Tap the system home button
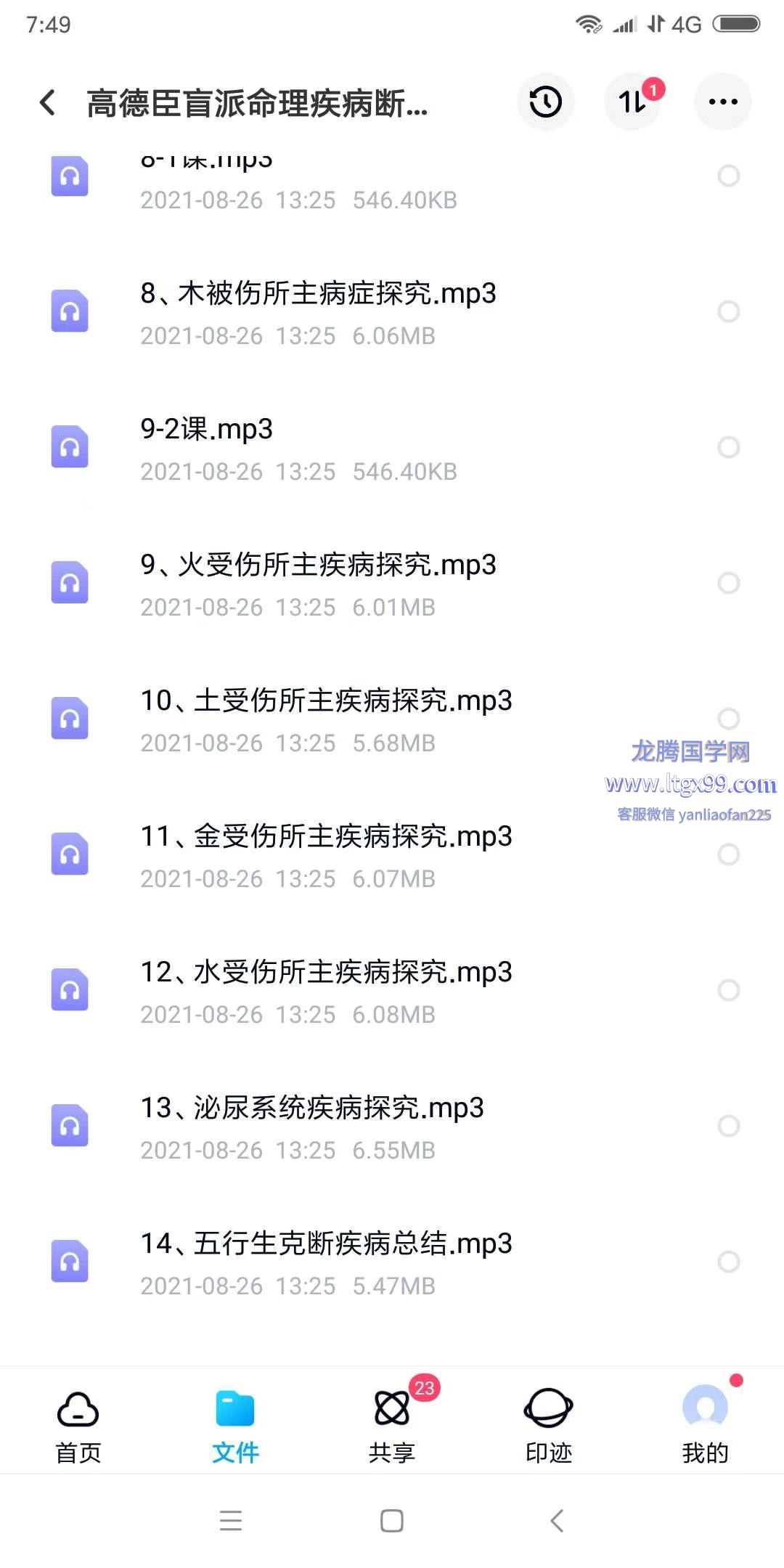Image resolution: width=784 pixels, height=1568 pixels. point(392,1521)
